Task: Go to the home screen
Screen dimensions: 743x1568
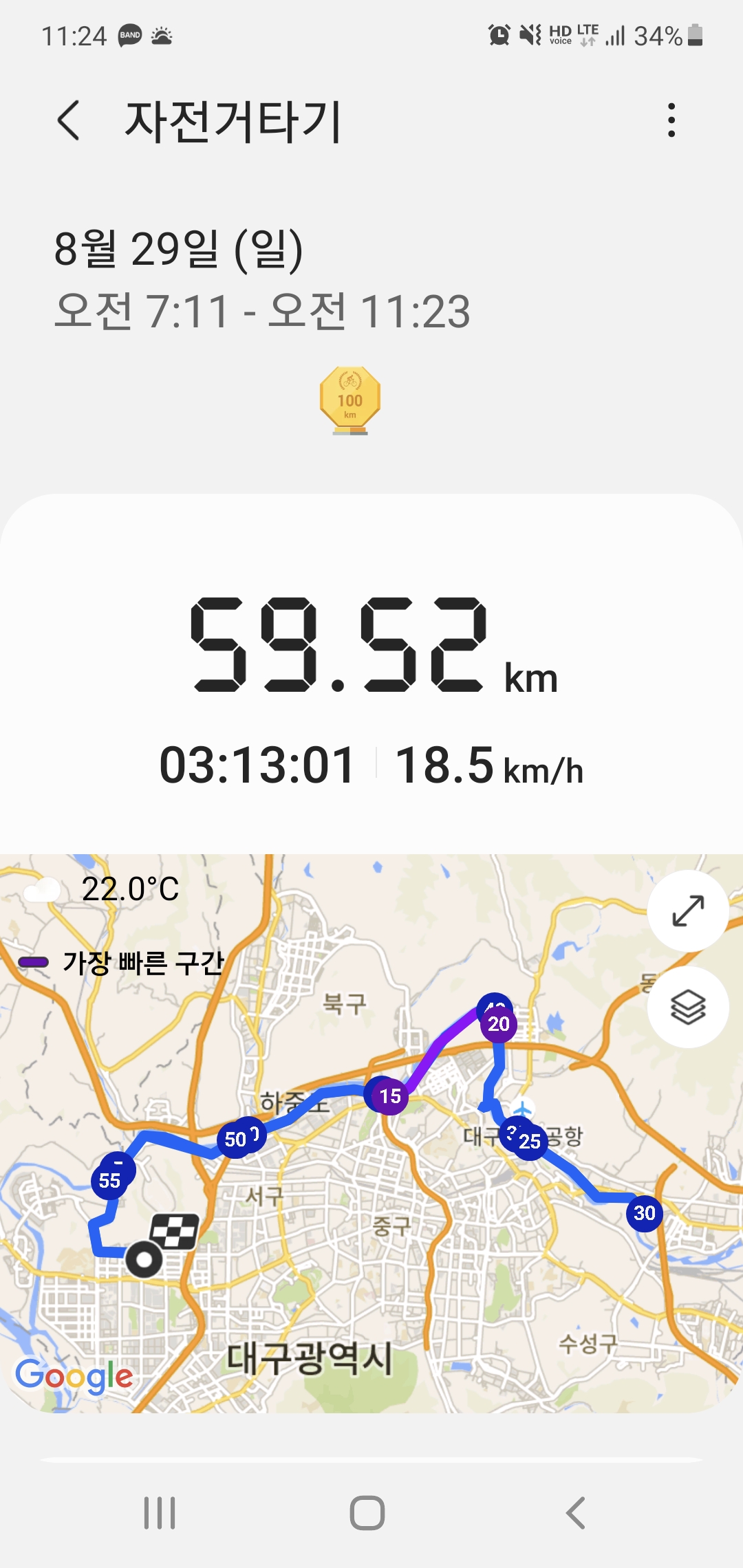Action: (367, 1512)
